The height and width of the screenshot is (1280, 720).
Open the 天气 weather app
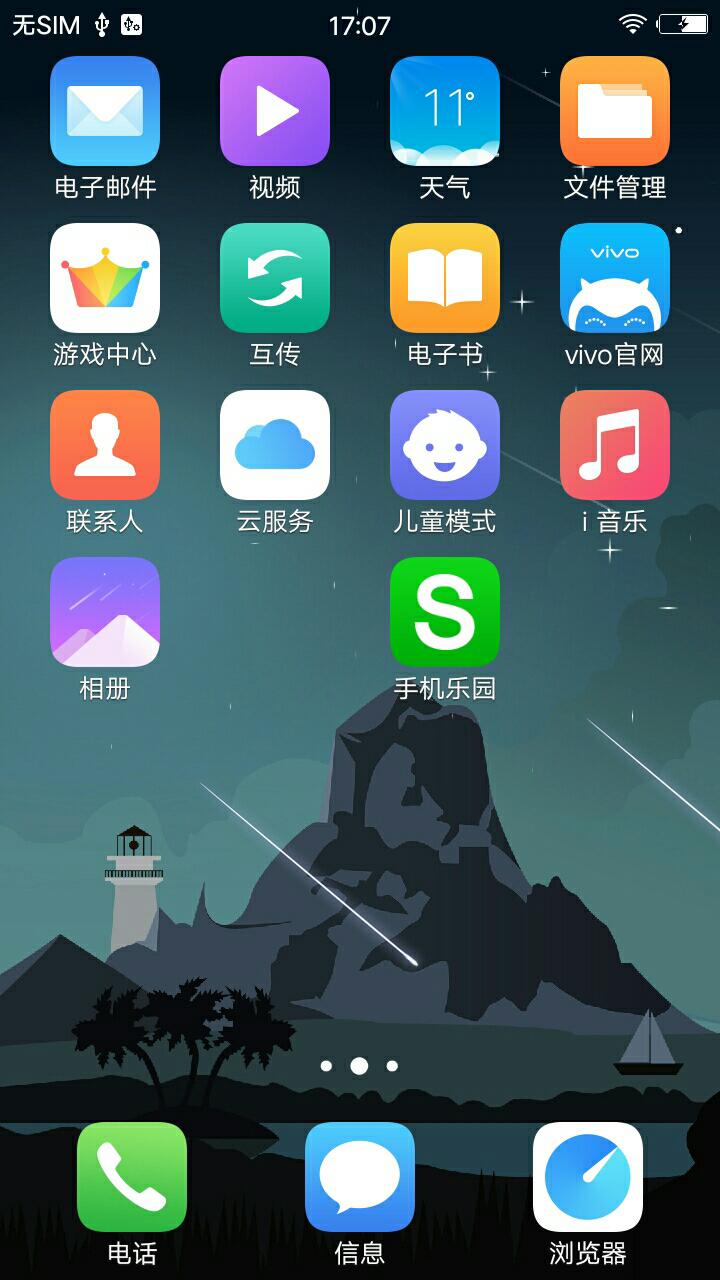[x=445, y=111]
